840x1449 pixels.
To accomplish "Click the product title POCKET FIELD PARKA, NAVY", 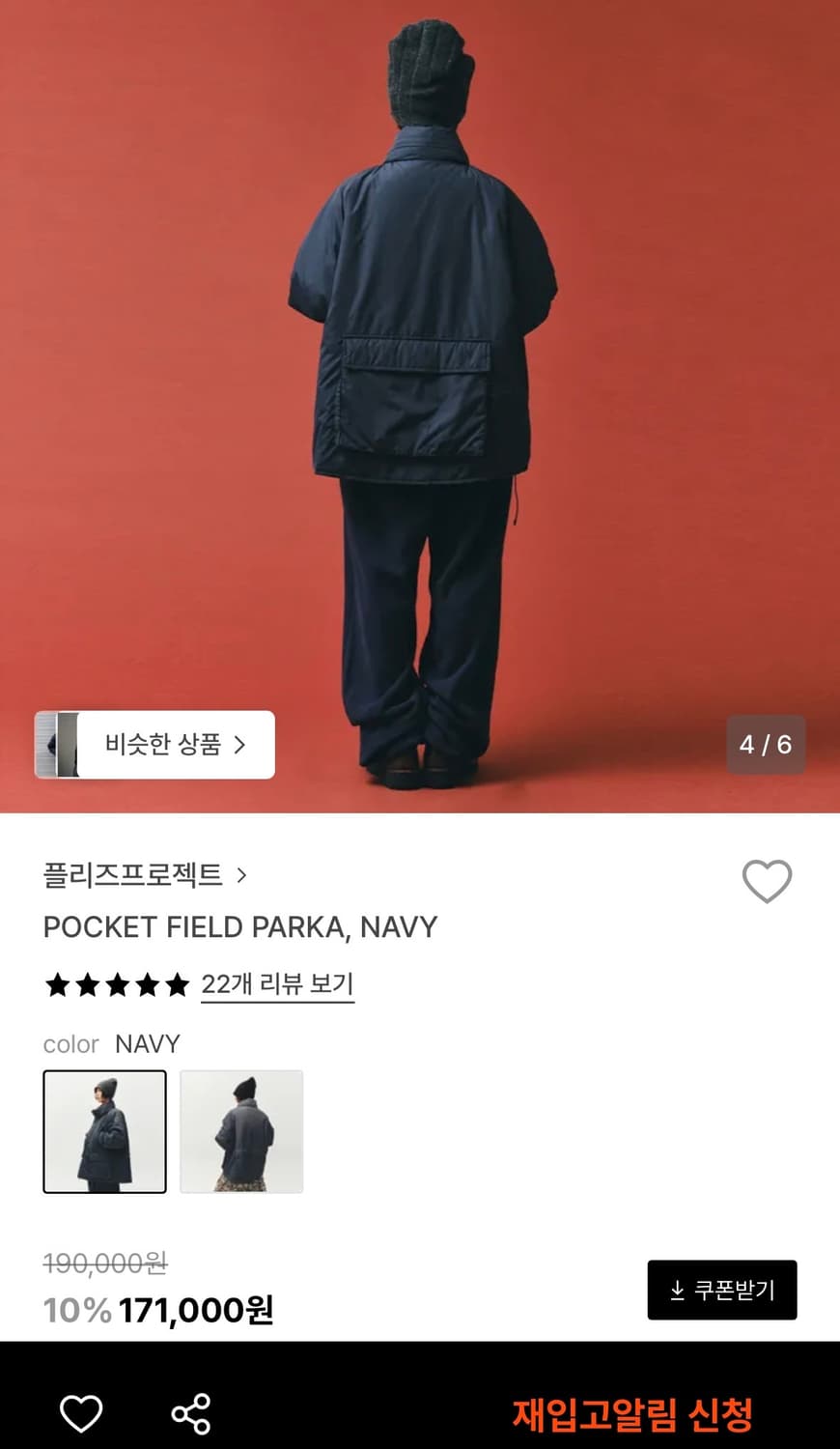I will click(239, 927).
